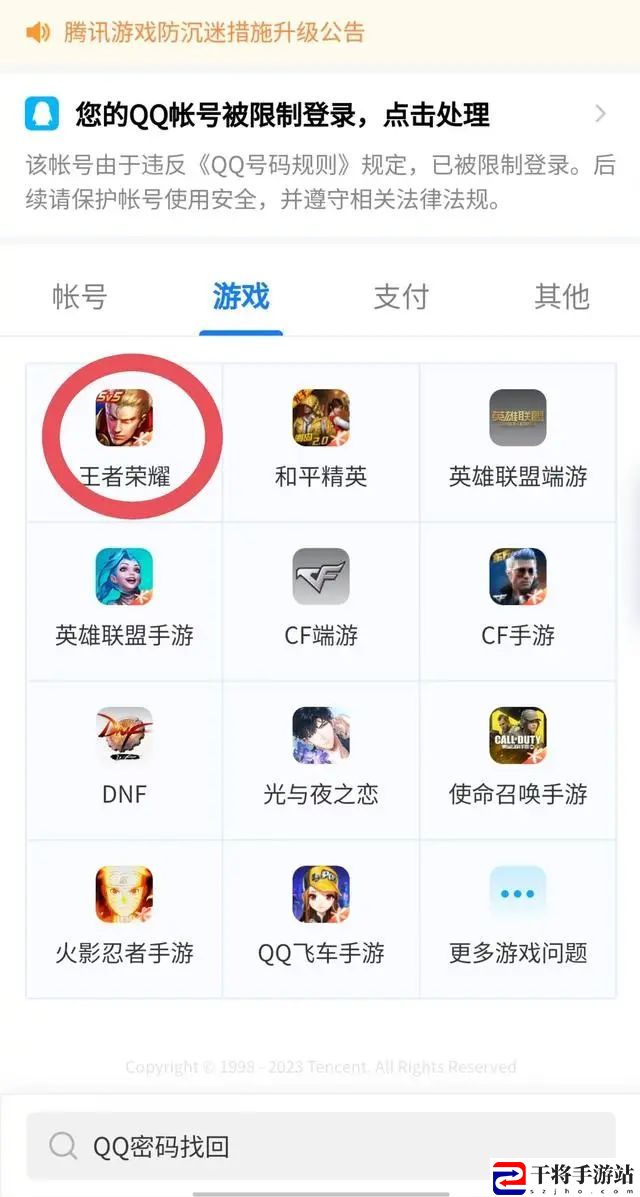Image resolution: width=640 pixels, height=1197 pixels.
Task: Open 使命召唤手游 support
Action: pyautogui.click(x=518, y=757)
